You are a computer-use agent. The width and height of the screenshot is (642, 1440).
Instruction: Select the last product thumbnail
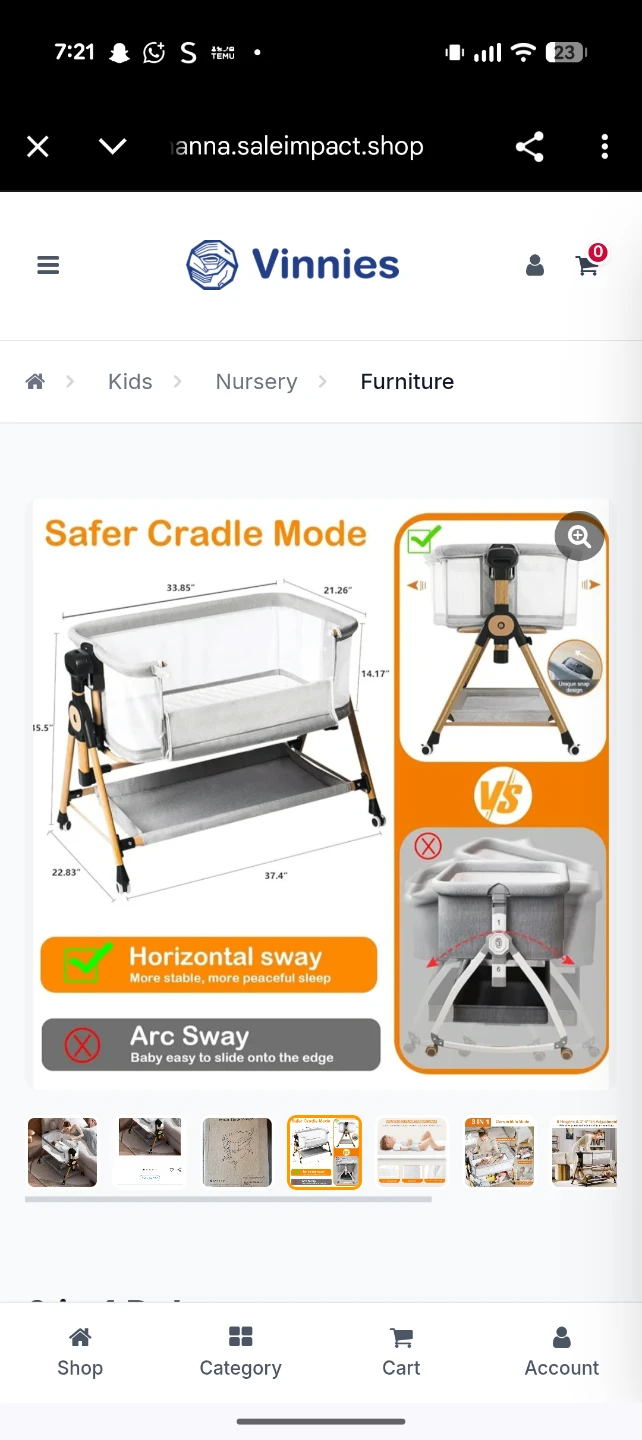(x=585, y=1152)
